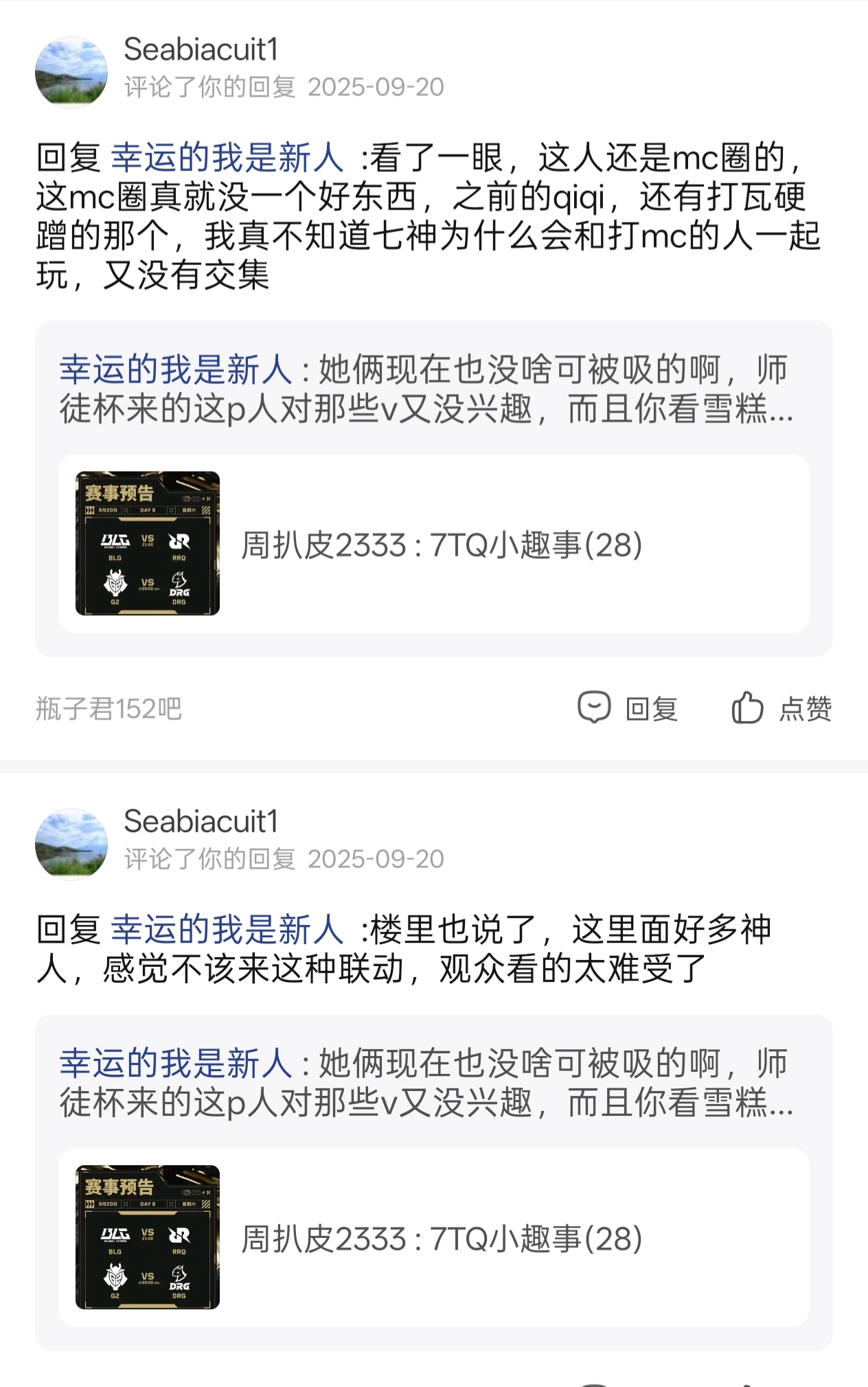Open Seabiacuit1's avatar on the 看了一眼 comment
Image resolution: width=868 pixels, height=1387 pixels.
click(x=71, y=72)
